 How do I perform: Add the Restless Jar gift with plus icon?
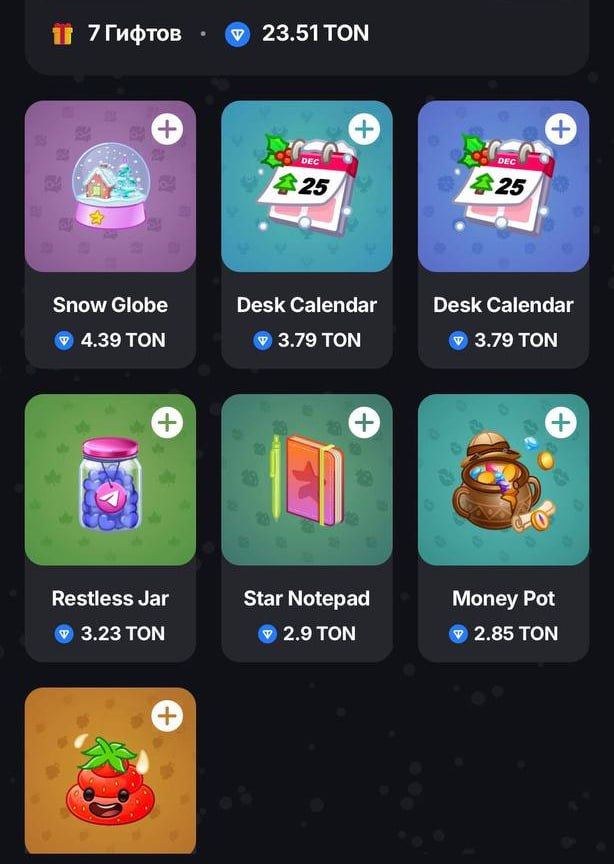(167, 422)
